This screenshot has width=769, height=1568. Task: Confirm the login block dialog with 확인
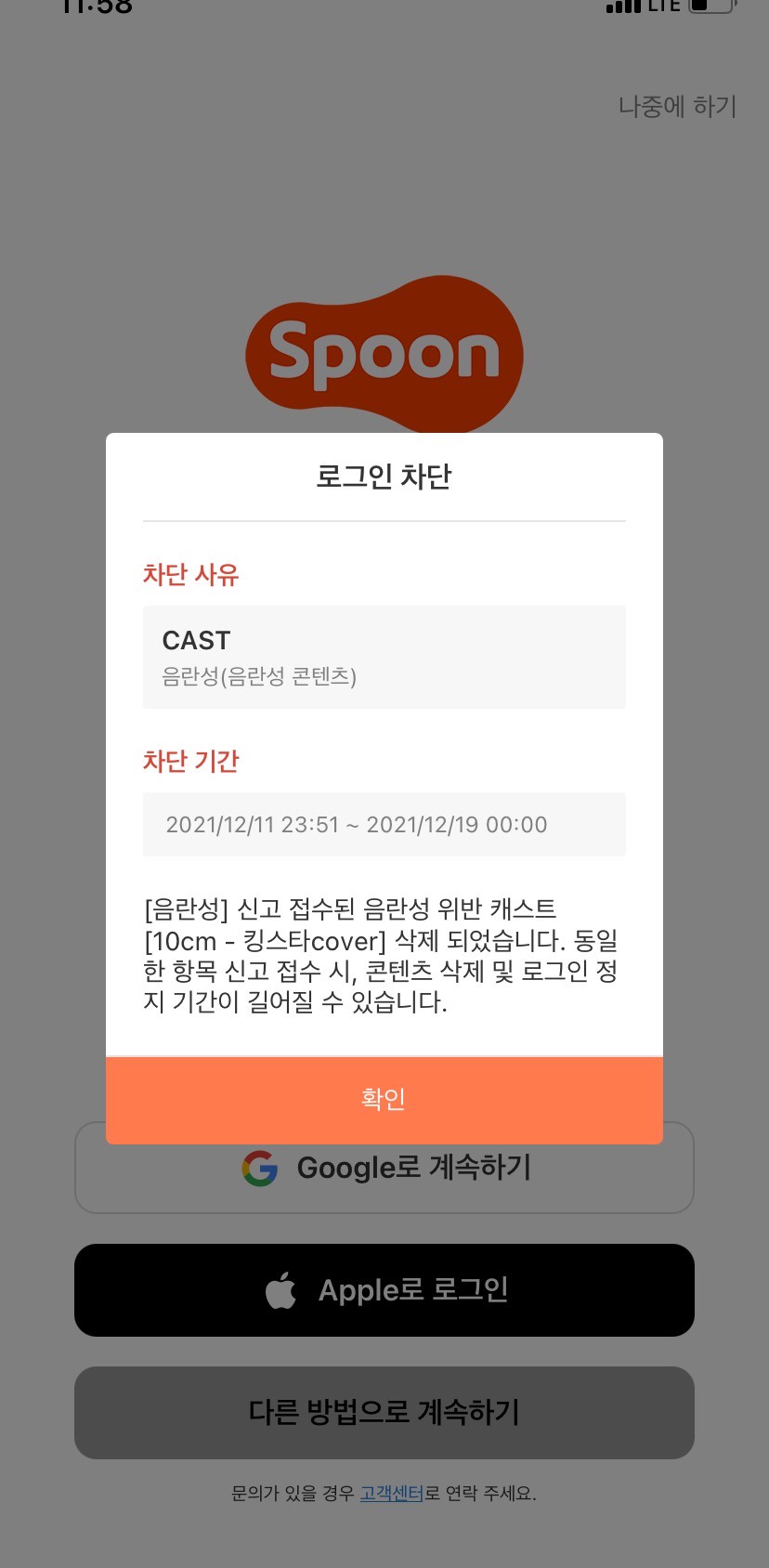click(384, 1100)
